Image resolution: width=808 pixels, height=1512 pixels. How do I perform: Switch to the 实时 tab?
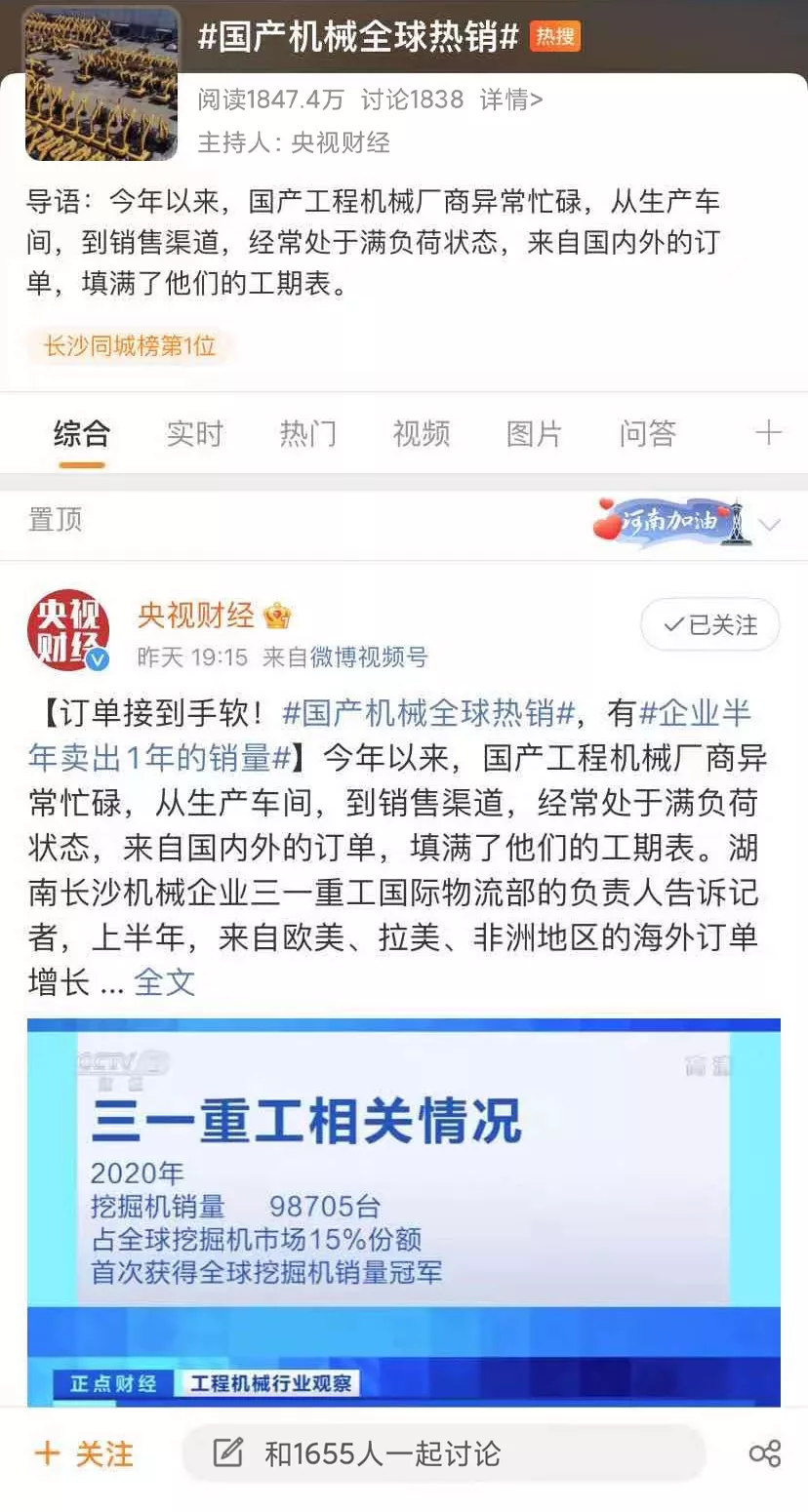(194, 433)
